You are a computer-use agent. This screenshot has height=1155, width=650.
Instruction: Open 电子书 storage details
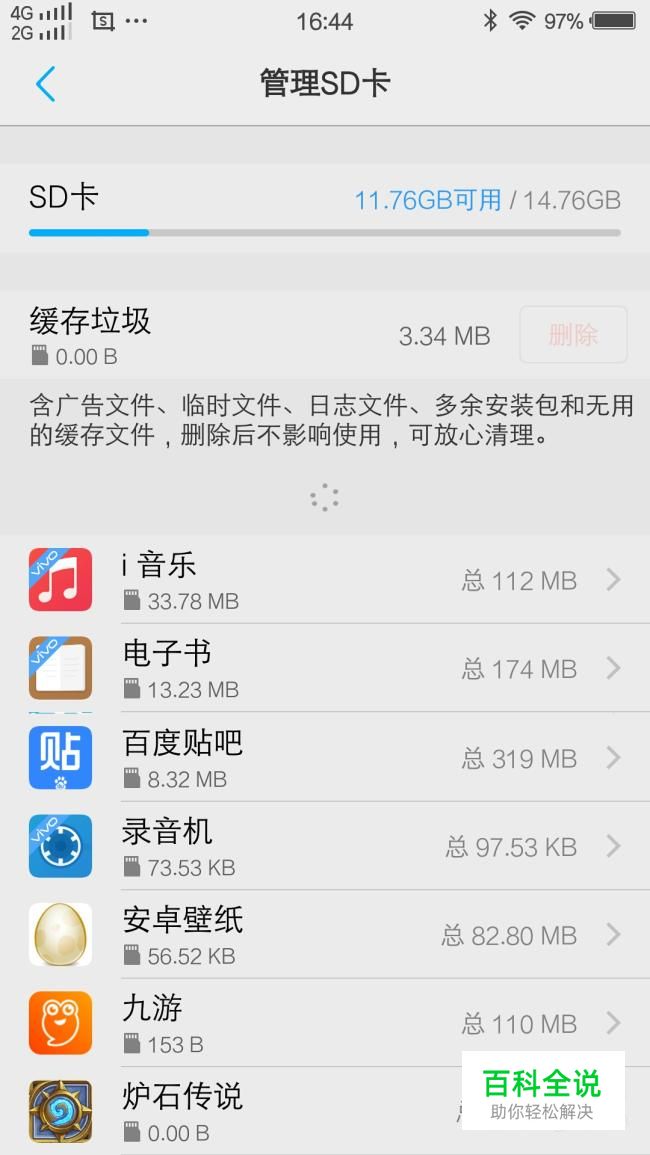(x=325, y=668)
